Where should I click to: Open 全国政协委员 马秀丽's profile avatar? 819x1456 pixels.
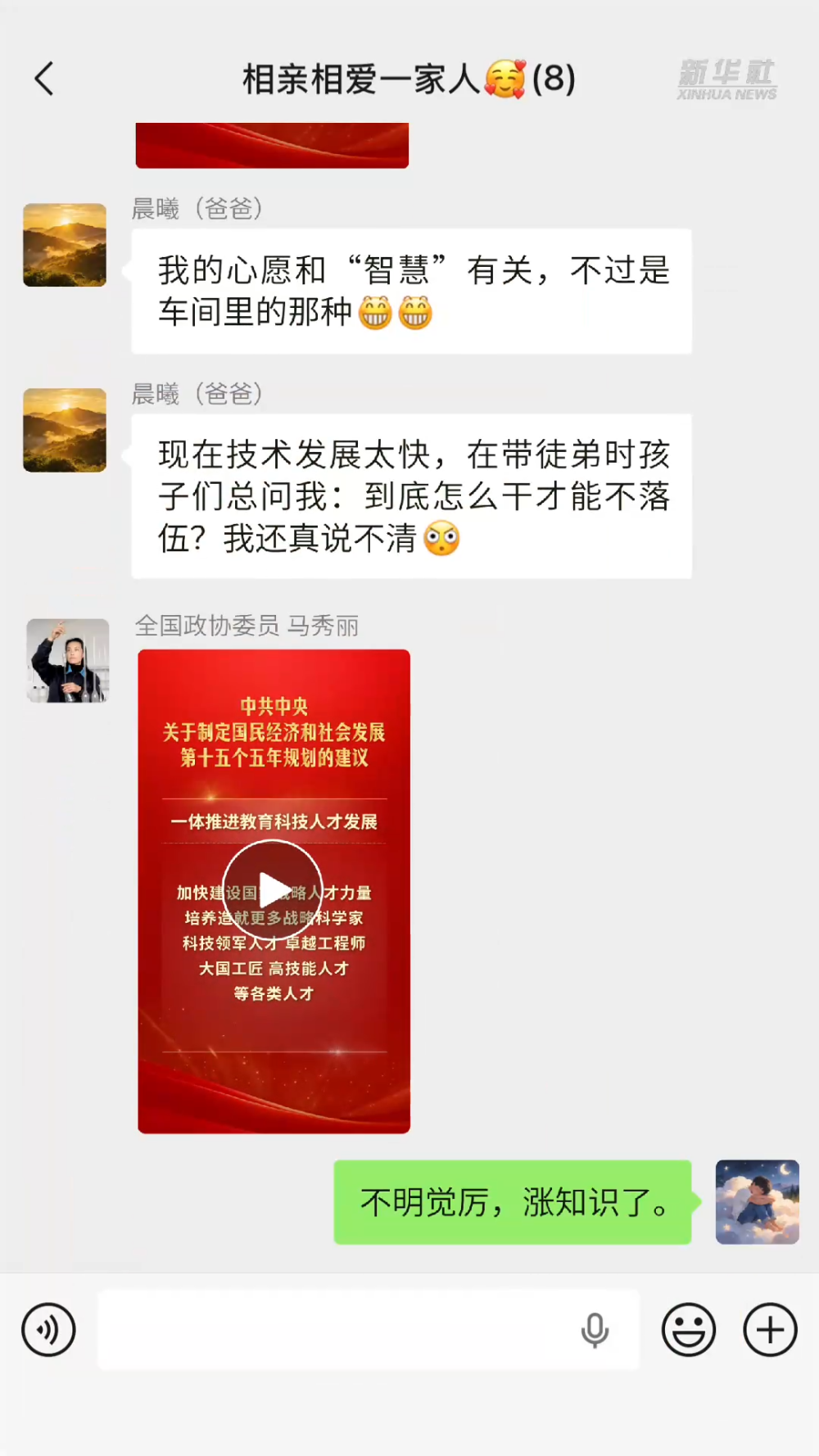[68, 660]
